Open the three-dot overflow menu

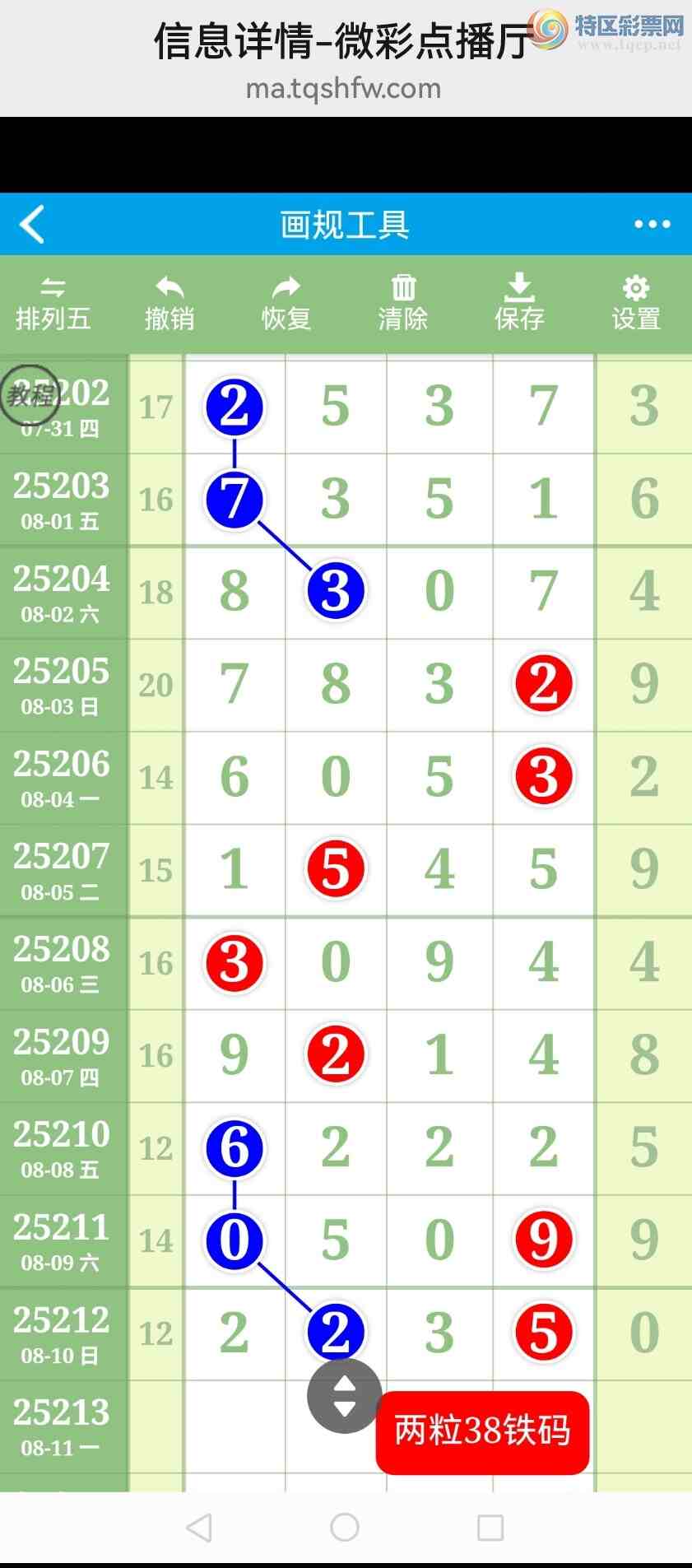[652, 224]
